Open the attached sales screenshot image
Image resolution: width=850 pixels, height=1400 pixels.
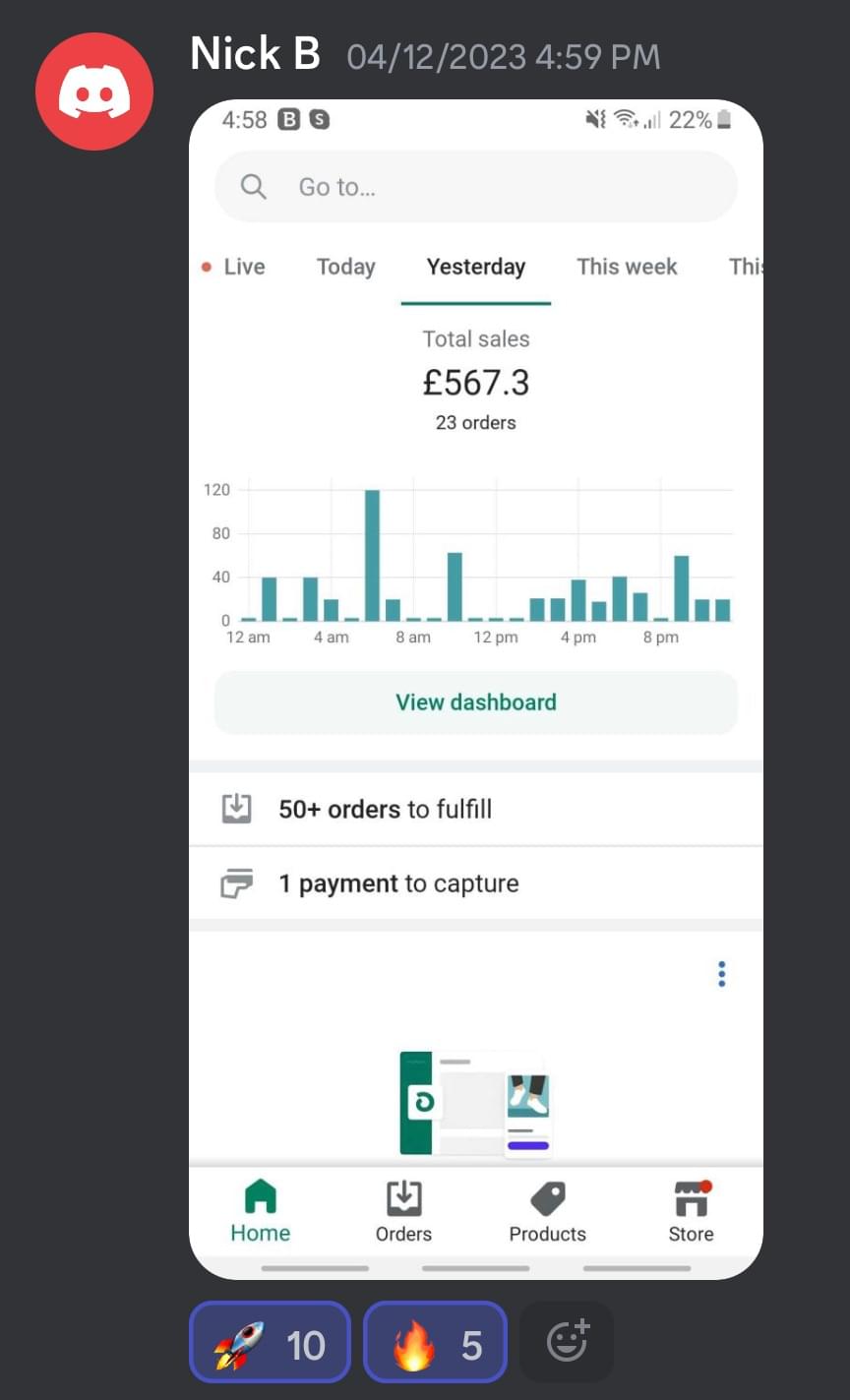tap(476, 689)
